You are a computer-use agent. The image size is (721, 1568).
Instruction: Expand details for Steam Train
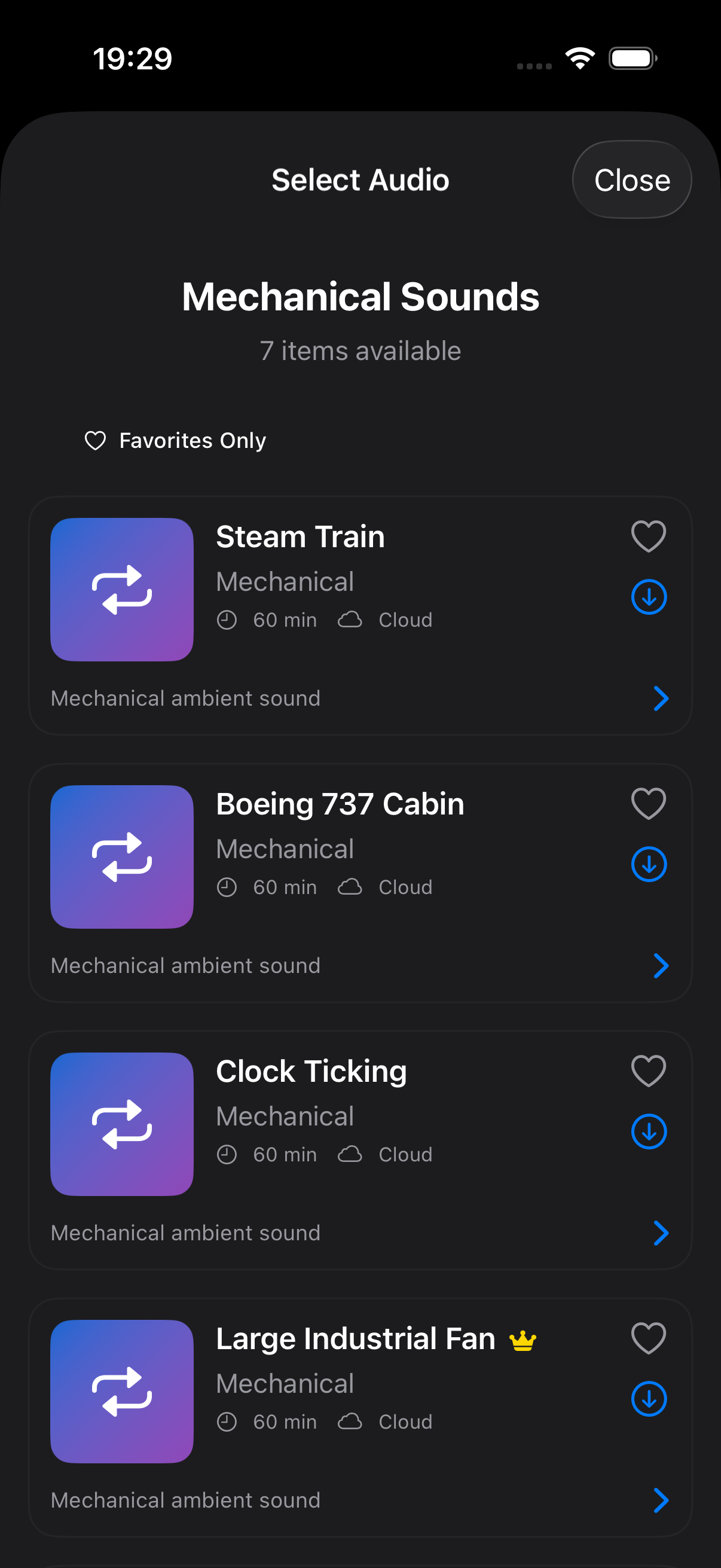coord(661,698)
